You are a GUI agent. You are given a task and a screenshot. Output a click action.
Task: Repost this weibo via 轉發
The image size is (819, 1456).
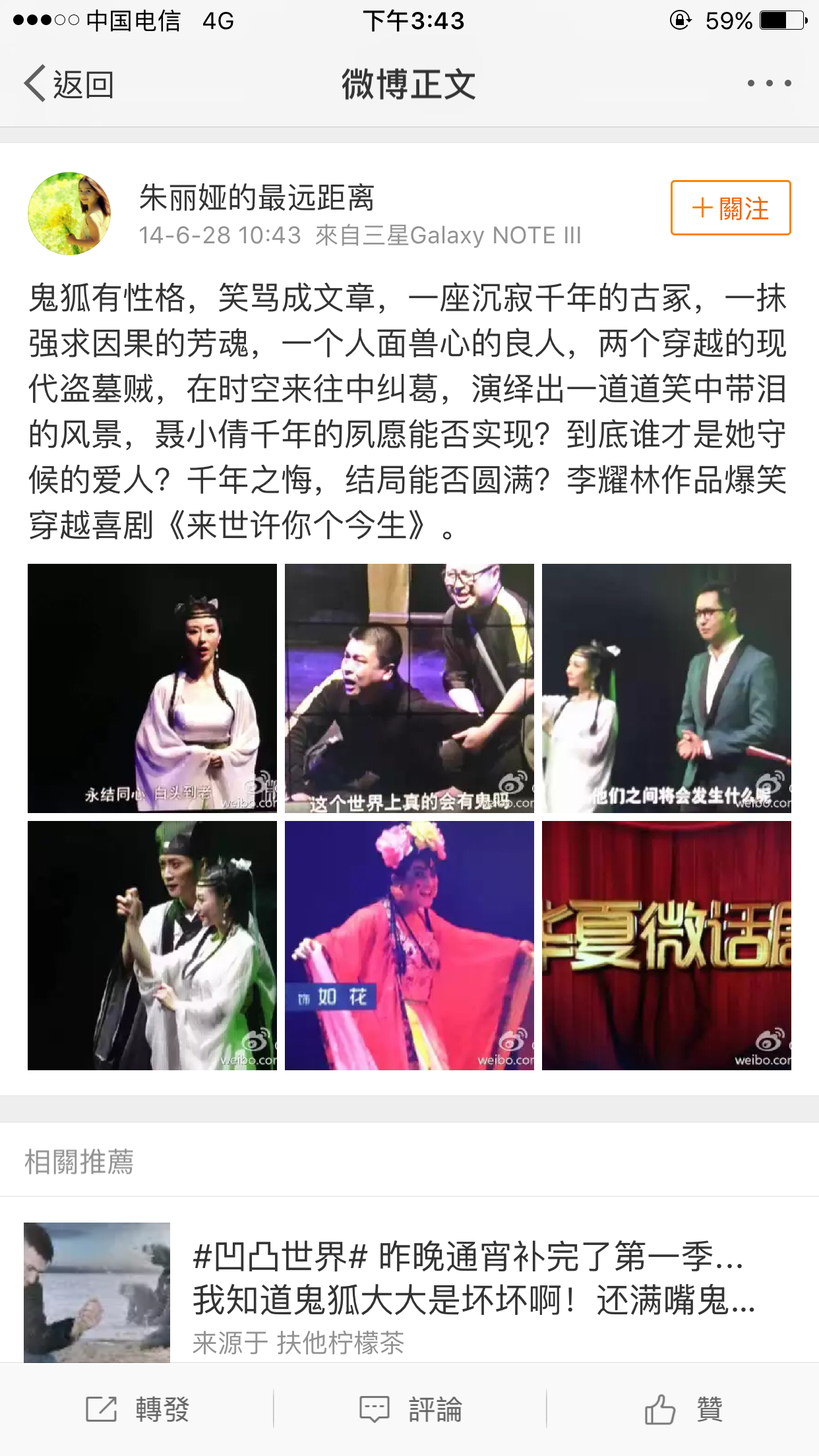pyautogui.click(x=137, y=1409)
